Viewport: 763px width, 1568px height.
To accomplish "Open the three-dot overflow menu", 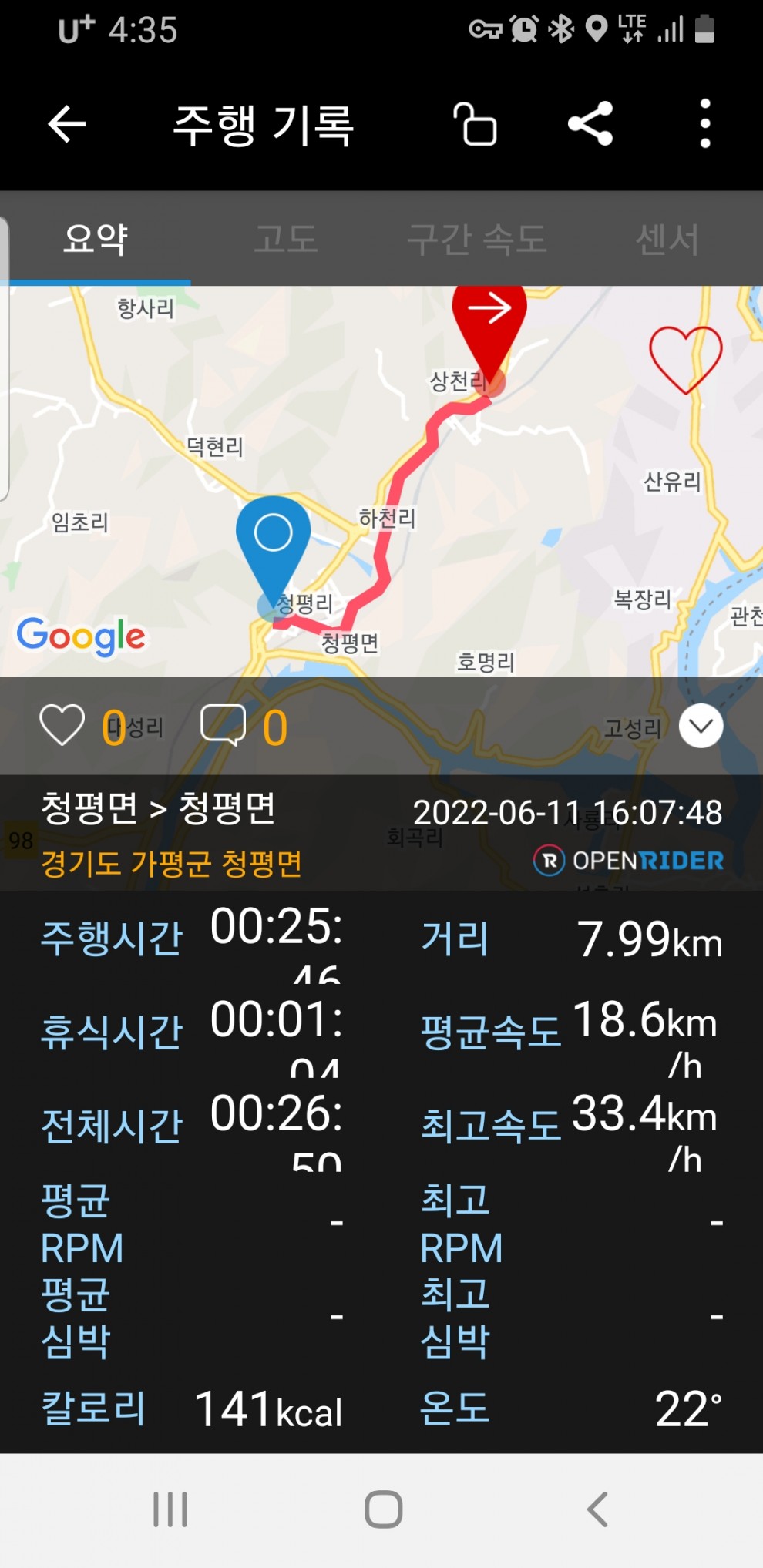I will coord(704,123).
